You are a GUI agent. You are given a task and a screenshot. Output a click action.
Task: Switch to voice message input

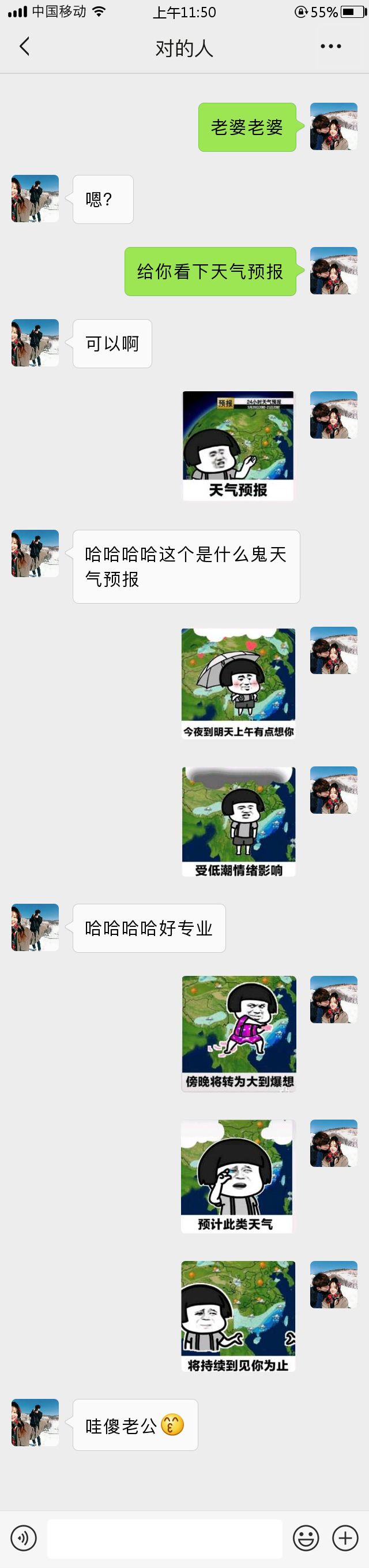(x=24, y=1537)
